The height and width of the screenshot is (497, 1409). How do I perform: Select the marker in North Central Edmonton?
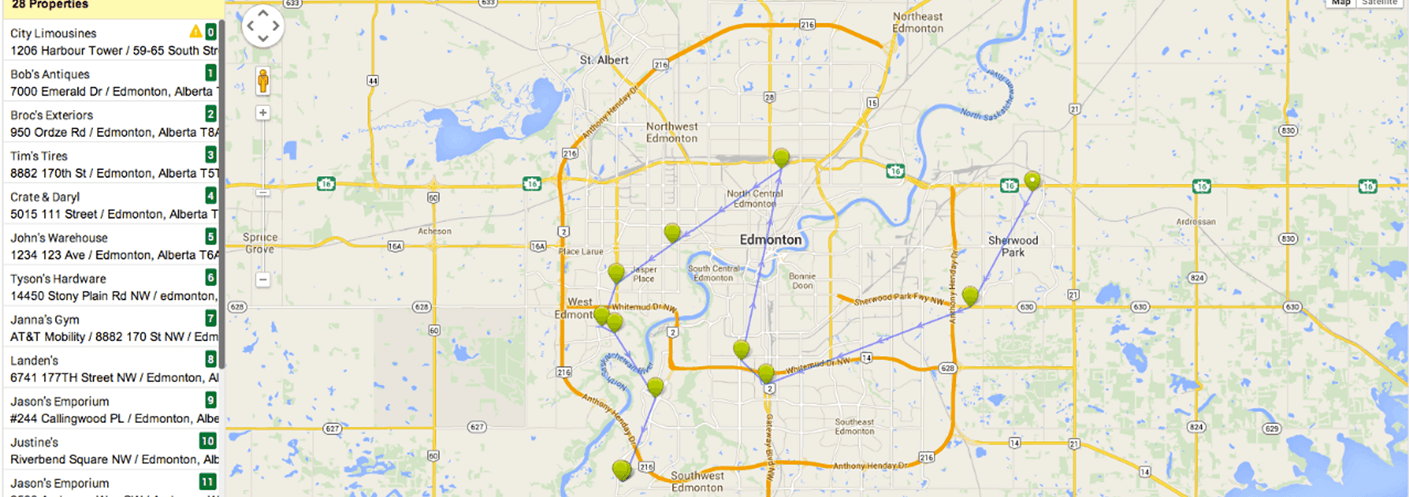click(x=781, y=156)
